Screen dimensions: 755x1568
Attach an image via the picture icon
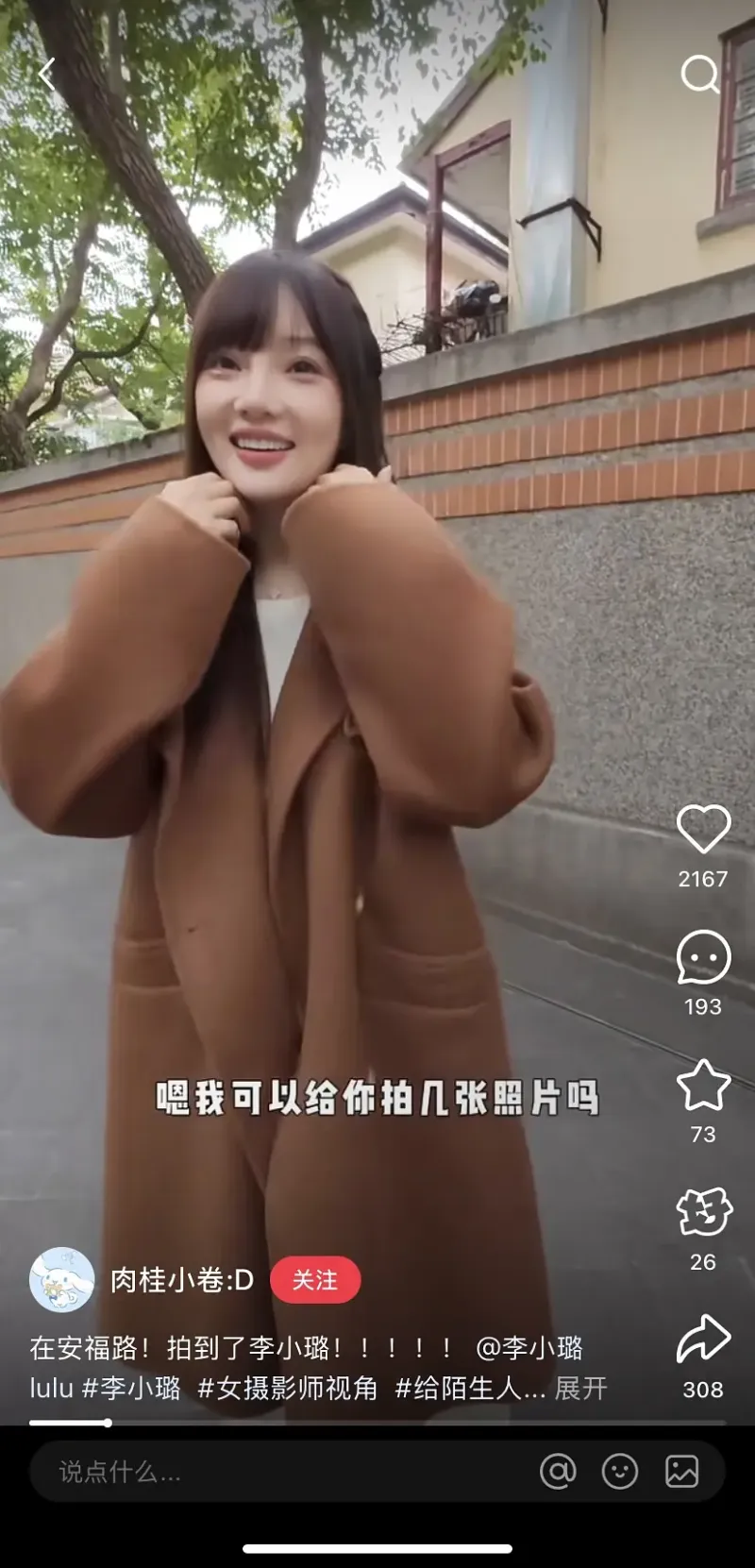pyautogui.click(x=681, y=1472)
